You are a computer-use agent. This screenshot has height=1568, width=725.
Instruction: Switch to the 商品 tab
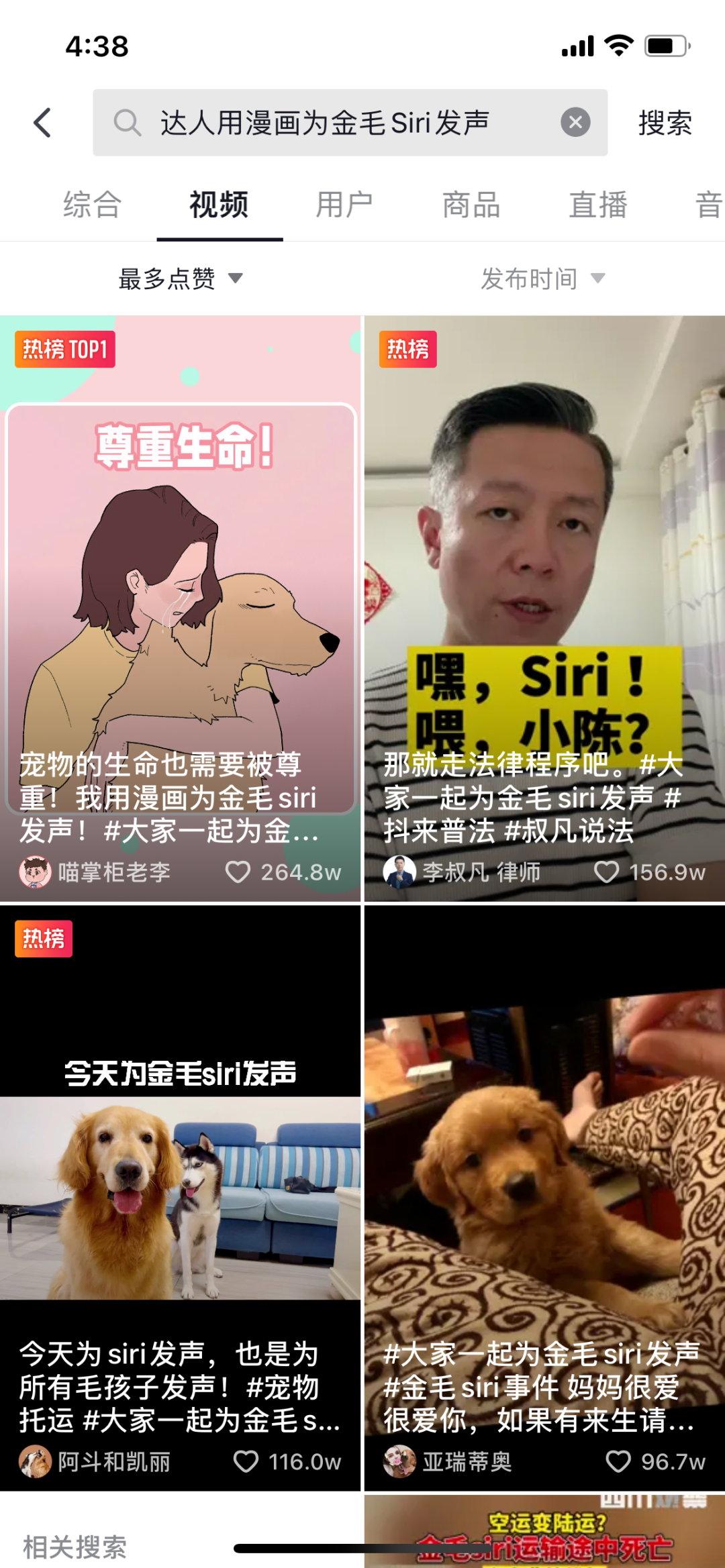[470, 205]
